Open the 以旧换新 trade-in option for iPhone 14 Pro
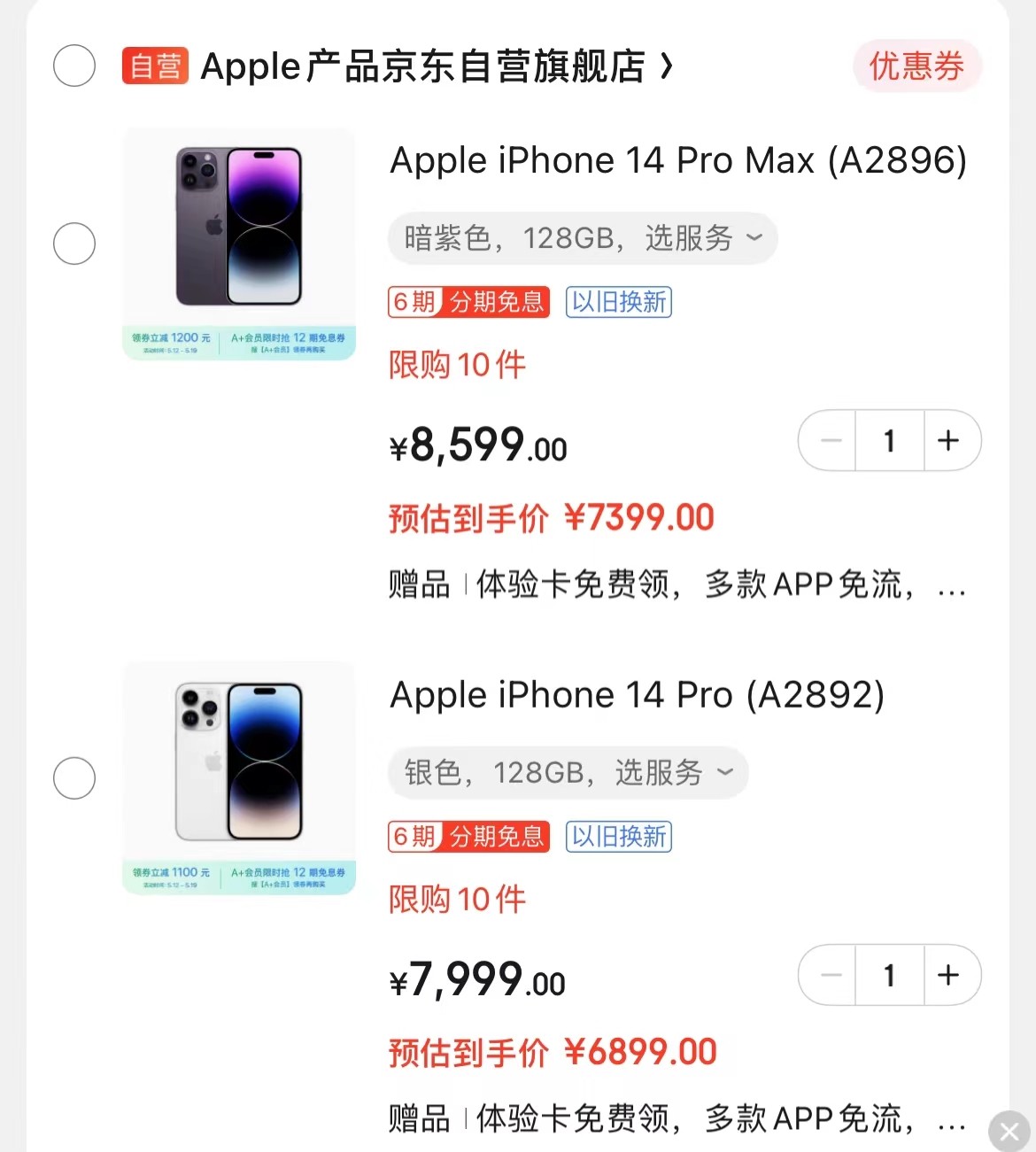 click(618, 837)
